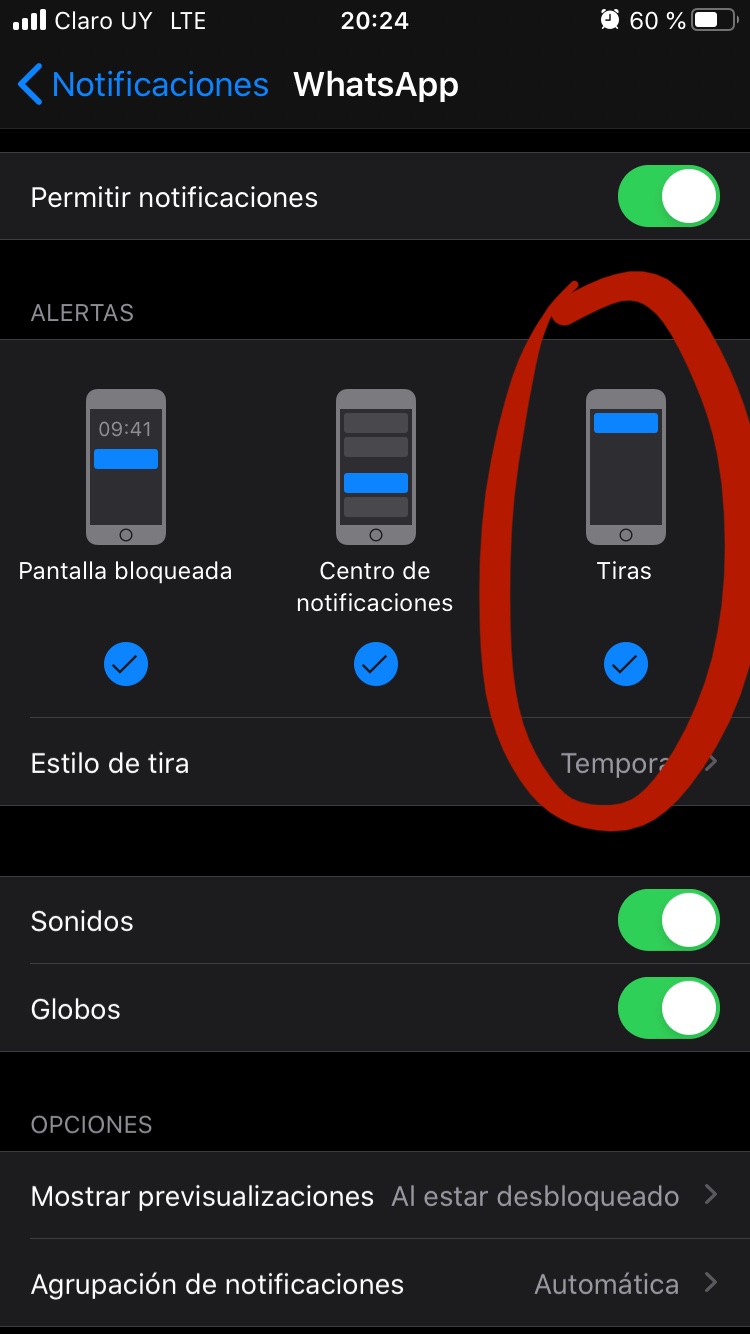Viewport: 750px width, 1334px height.
Task: Disable Permitir notificaciones switch
Action: (669, 197)
